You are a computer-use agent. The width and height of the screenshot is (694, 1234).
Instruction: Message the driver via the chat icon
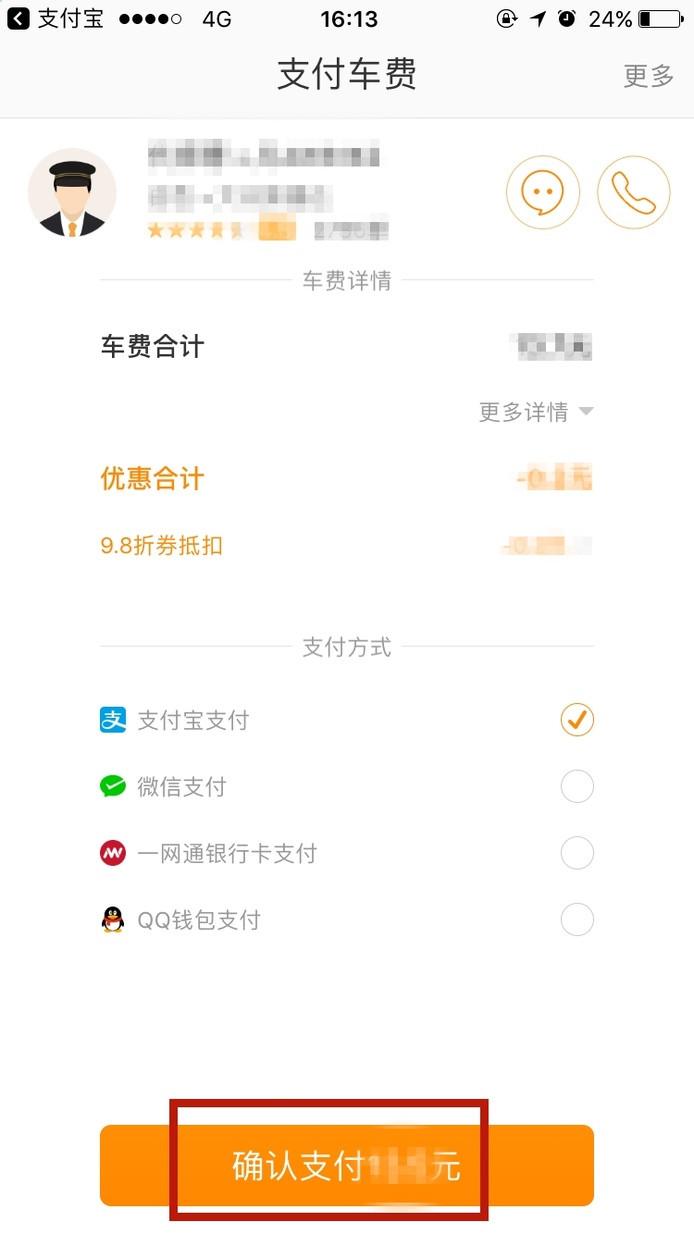543,193
